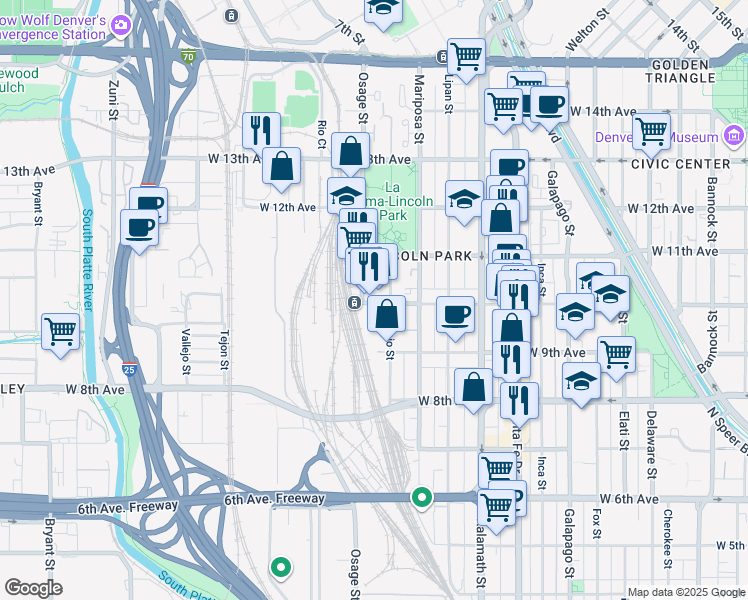Tap the shopping cart marker right of W 9th Ave
This screenshot has width=748, height=600.
coord(616,355)
